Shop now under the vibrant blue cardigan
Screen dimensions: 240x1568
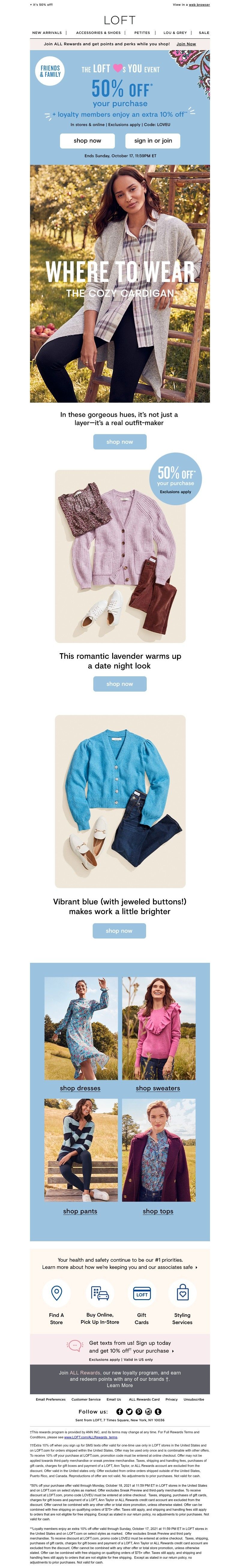coord(119,930)
